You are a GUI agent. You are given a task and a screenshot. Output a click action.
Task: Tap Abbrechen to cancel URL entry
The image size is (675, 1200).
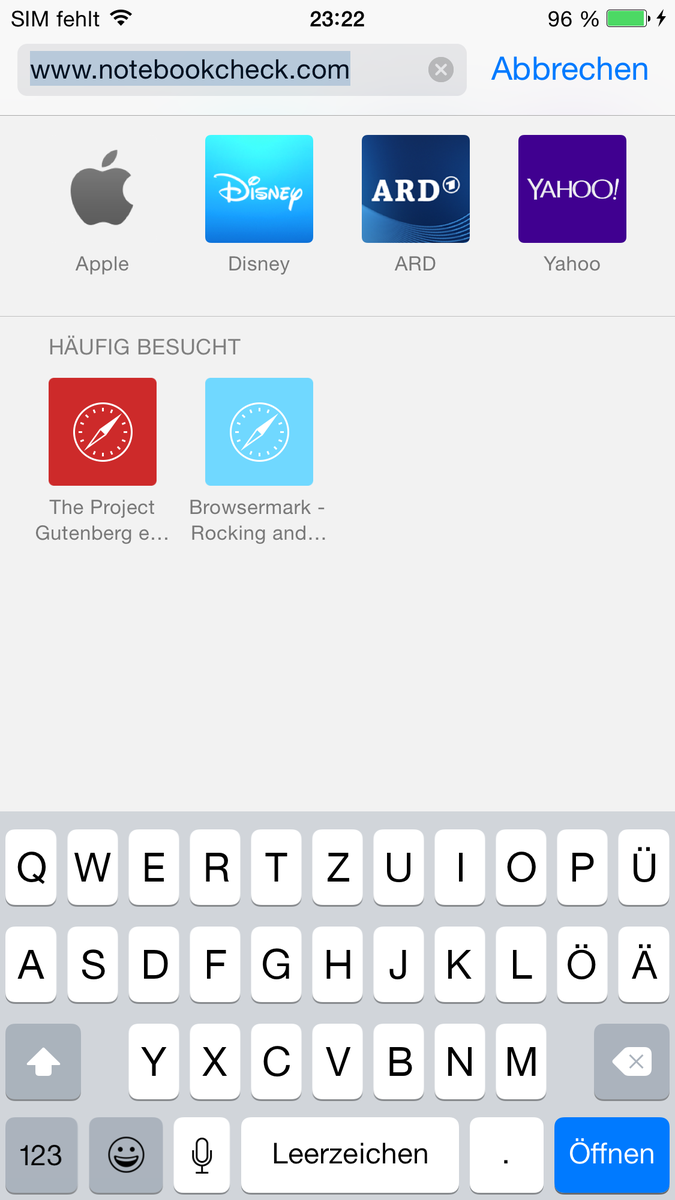coord(570,69)
